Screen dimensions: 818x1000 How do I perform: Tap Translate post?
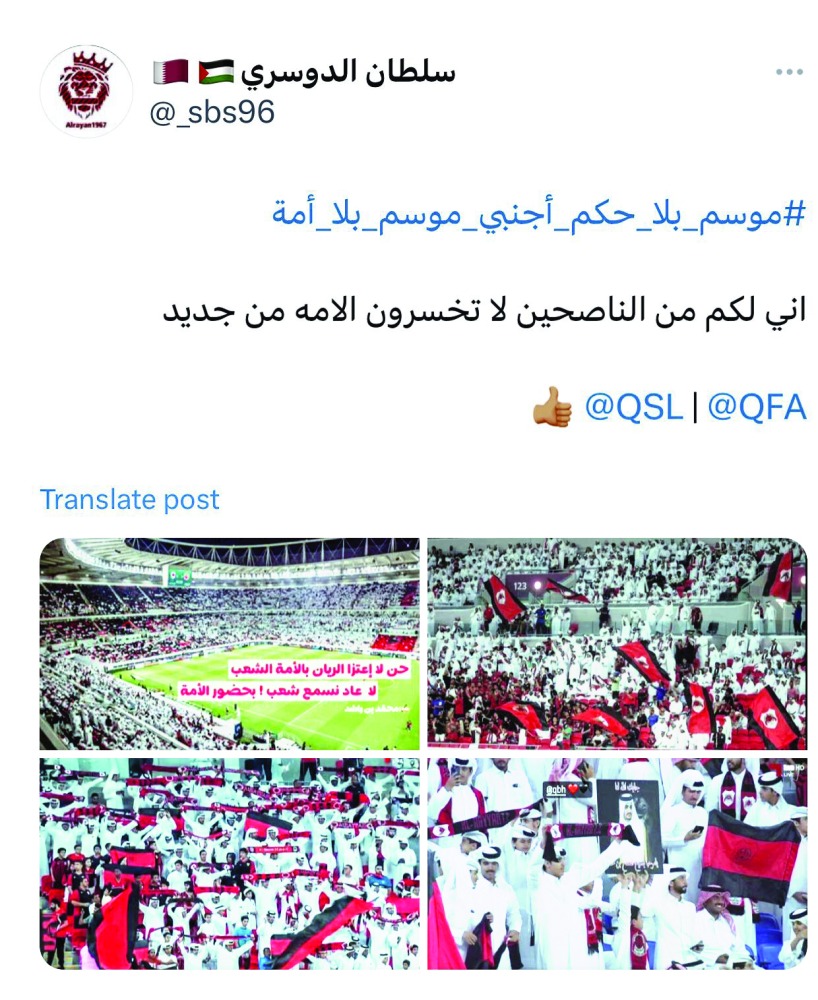pos(129,499)
